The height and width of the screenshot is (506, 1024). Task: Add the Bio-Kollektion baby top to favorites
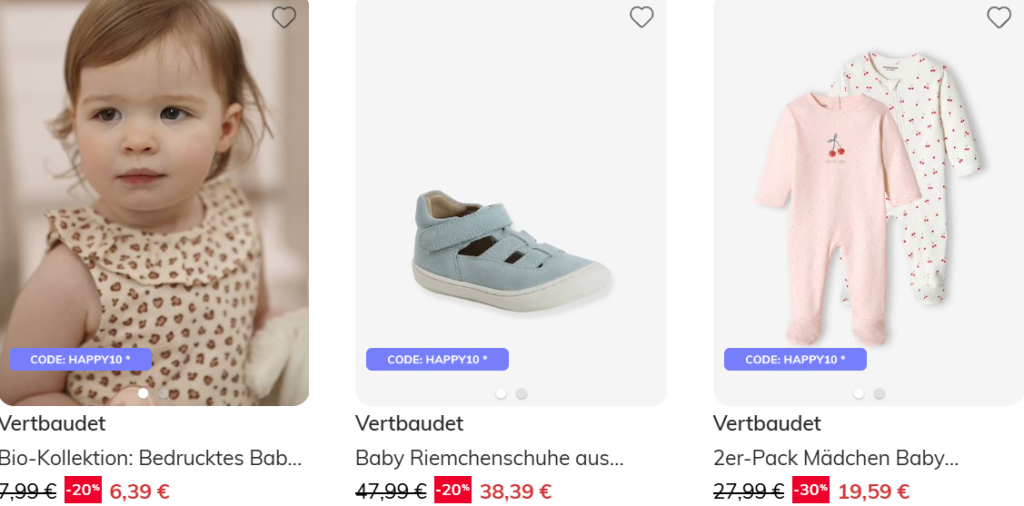(284, 17)
